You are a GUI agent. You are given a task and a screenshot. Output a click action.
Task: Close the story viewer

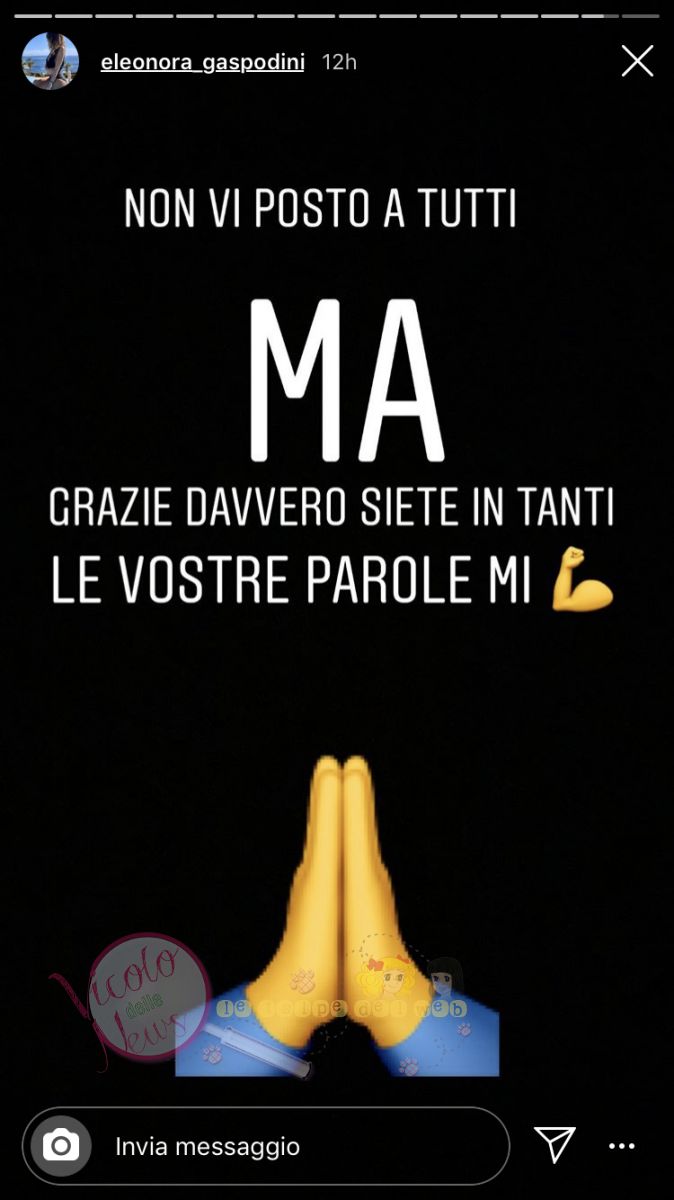pos(637,62)
